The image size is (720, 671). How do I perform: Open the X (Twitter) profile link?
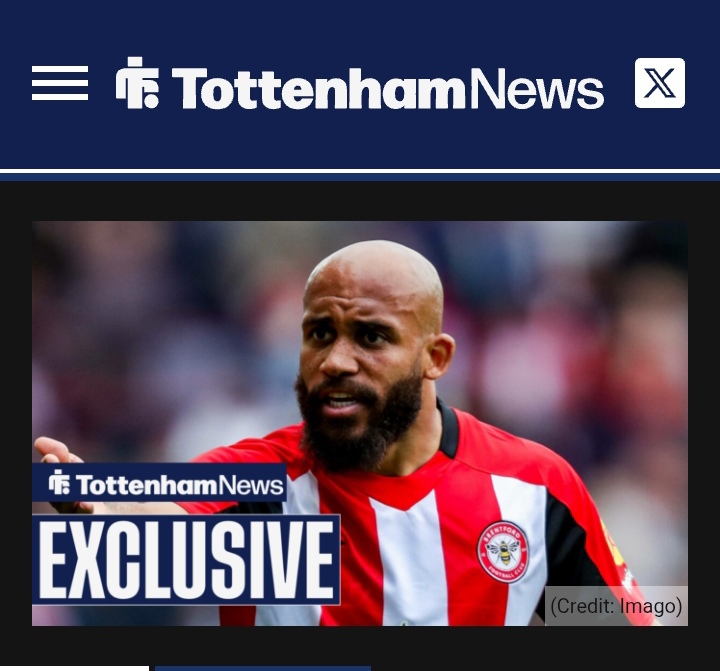click(660, 83)
